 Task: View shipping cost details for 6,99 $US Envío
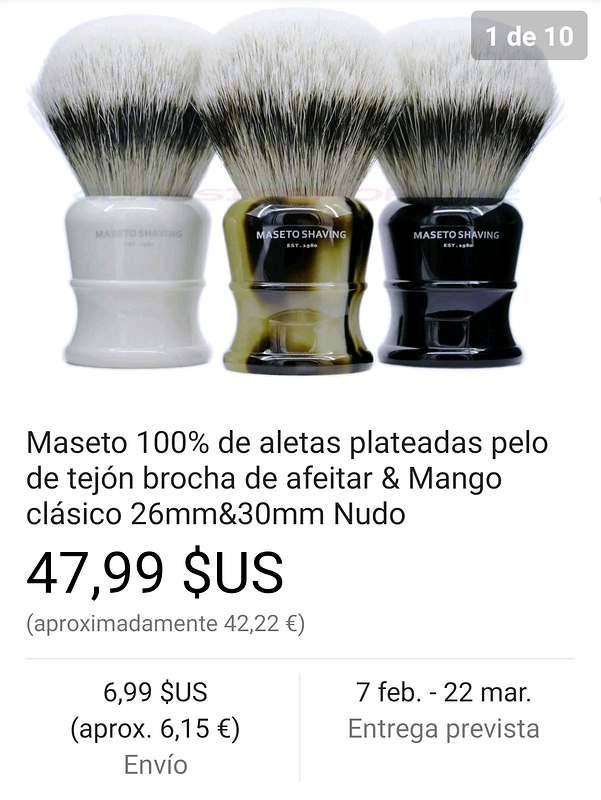point(155,728)
